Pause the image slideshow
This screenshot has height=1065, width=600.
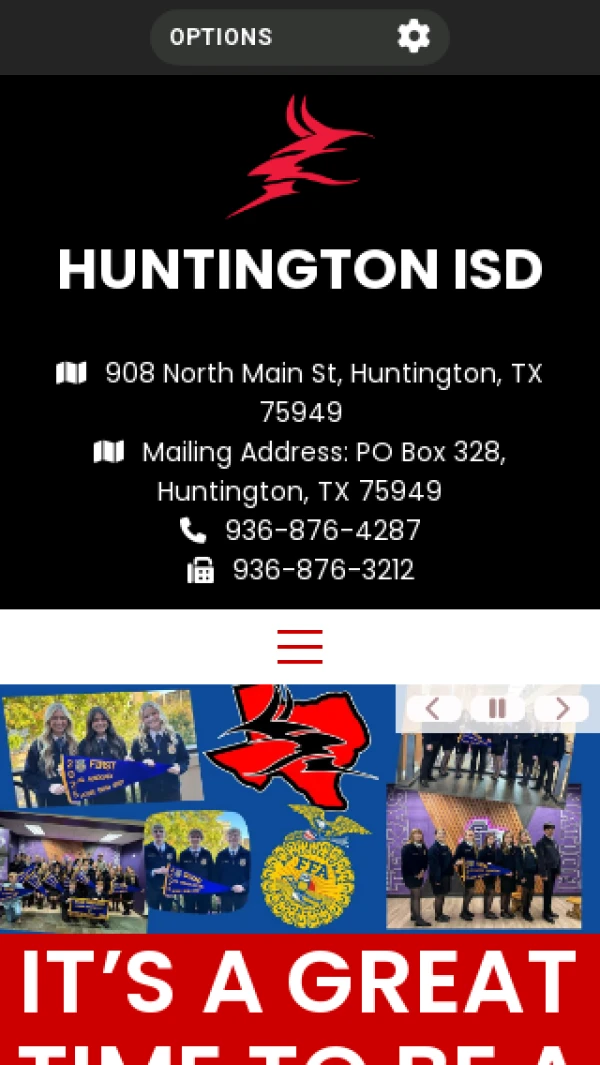[497, 709]
